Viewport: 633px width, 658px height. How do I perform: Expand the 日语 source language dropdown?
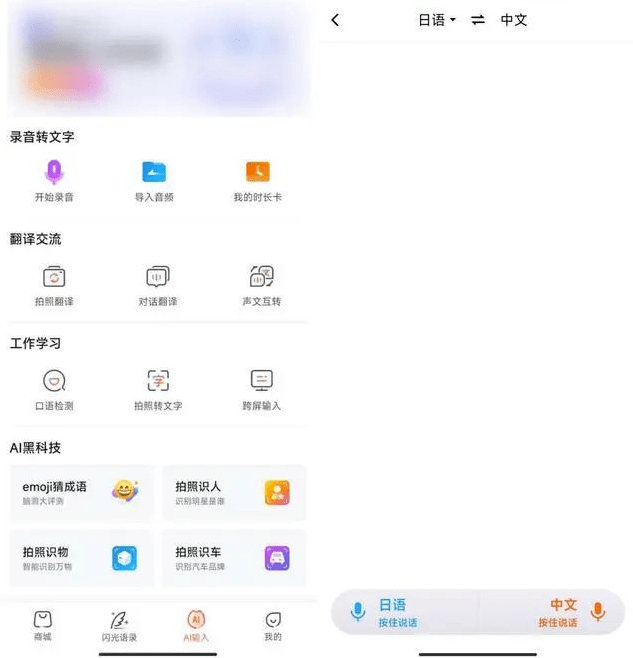point(437,20)
